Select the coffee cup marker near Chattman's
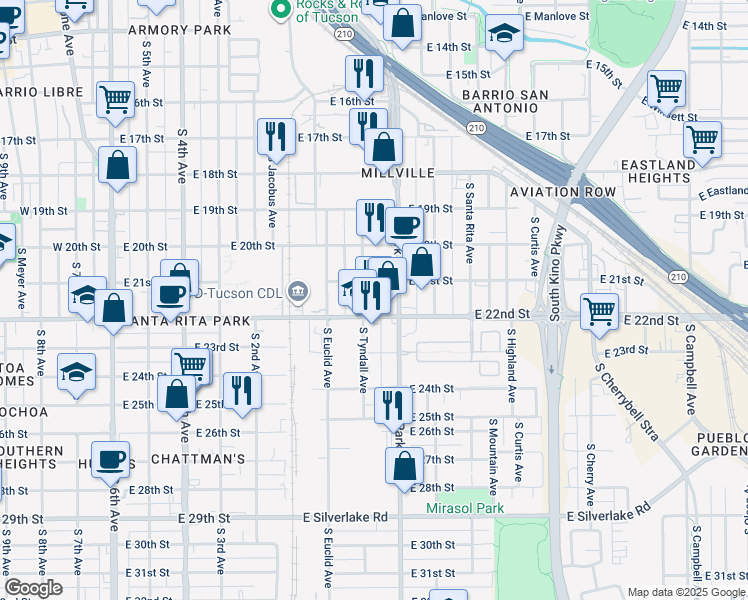This screenshot has height=600, width=748. (111, 461)
